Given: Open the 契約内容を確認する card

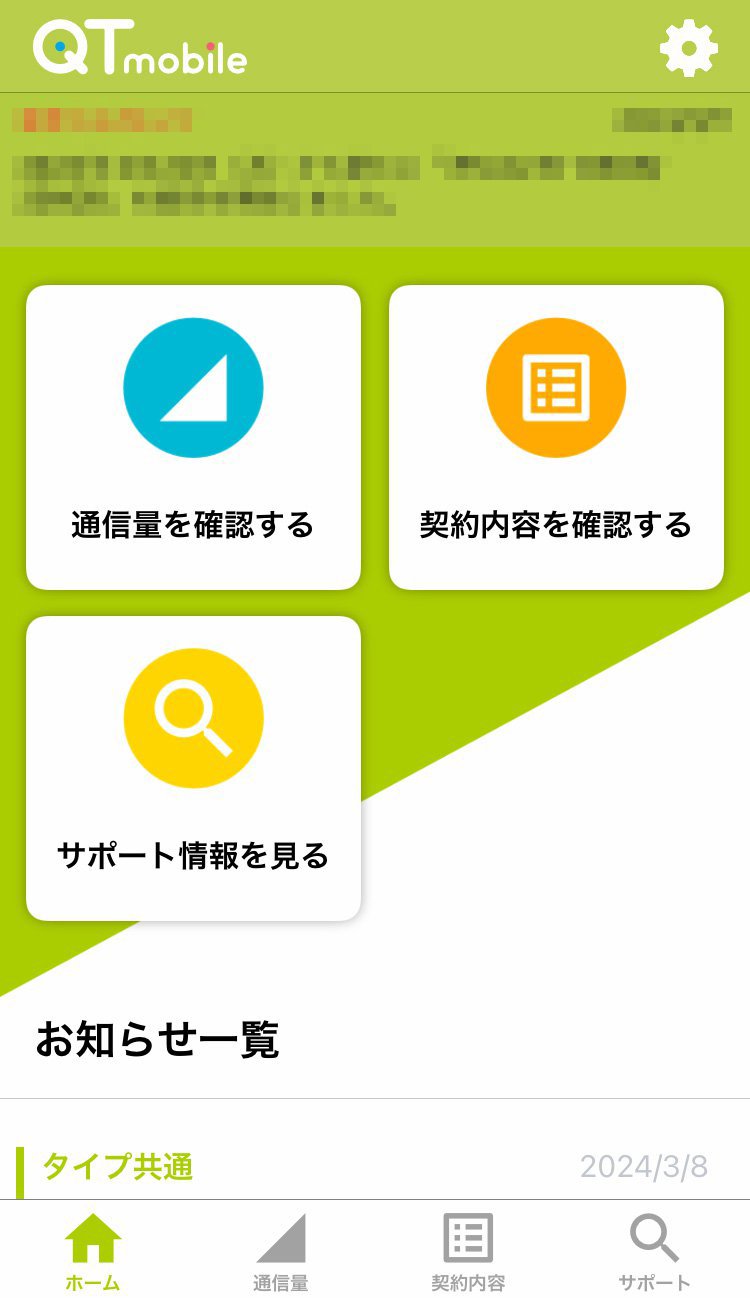Looking at the screenshot, I should coord(556,437).
